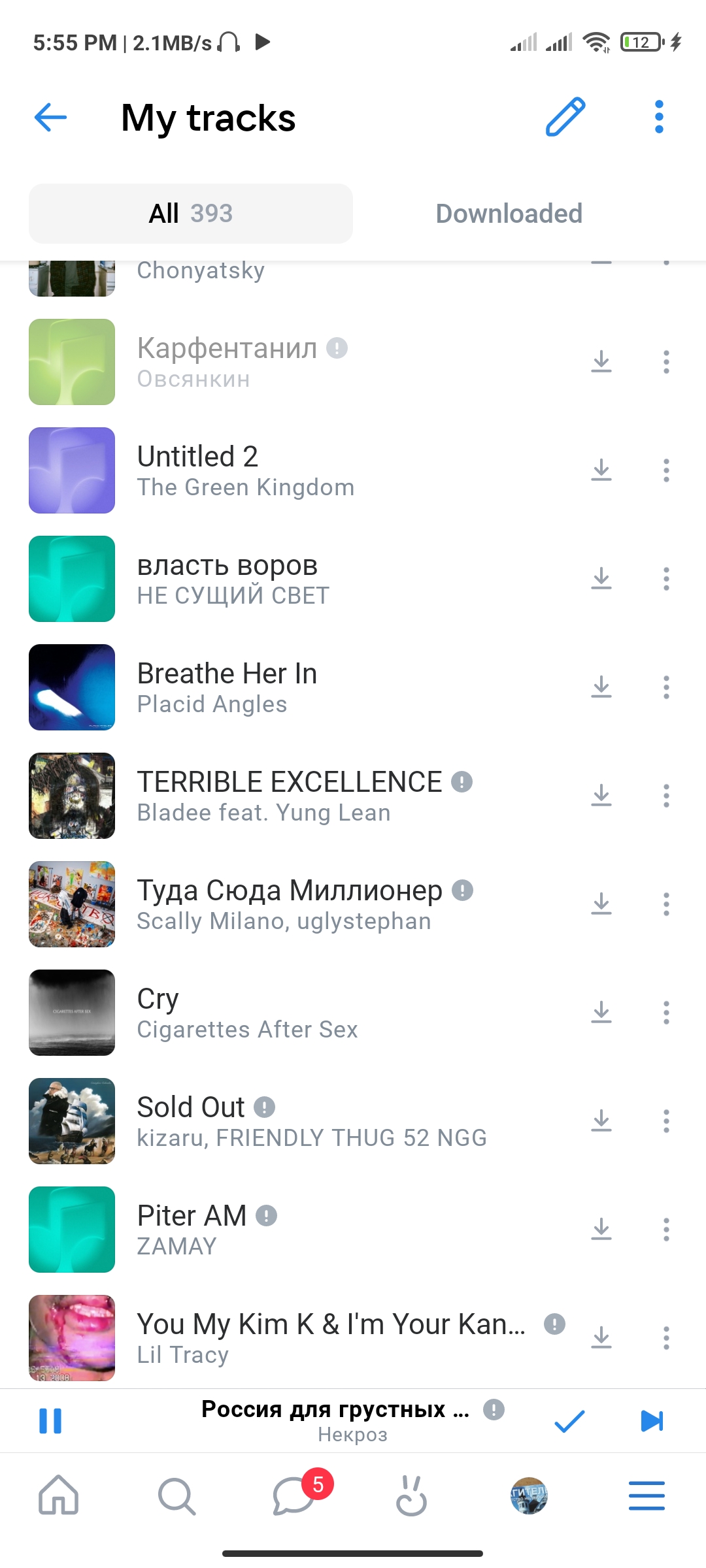This screenshot has height=1568, width=706.
Task: Pause the currently playing track
Action: pyautogui.click(x=50, y=1421)
